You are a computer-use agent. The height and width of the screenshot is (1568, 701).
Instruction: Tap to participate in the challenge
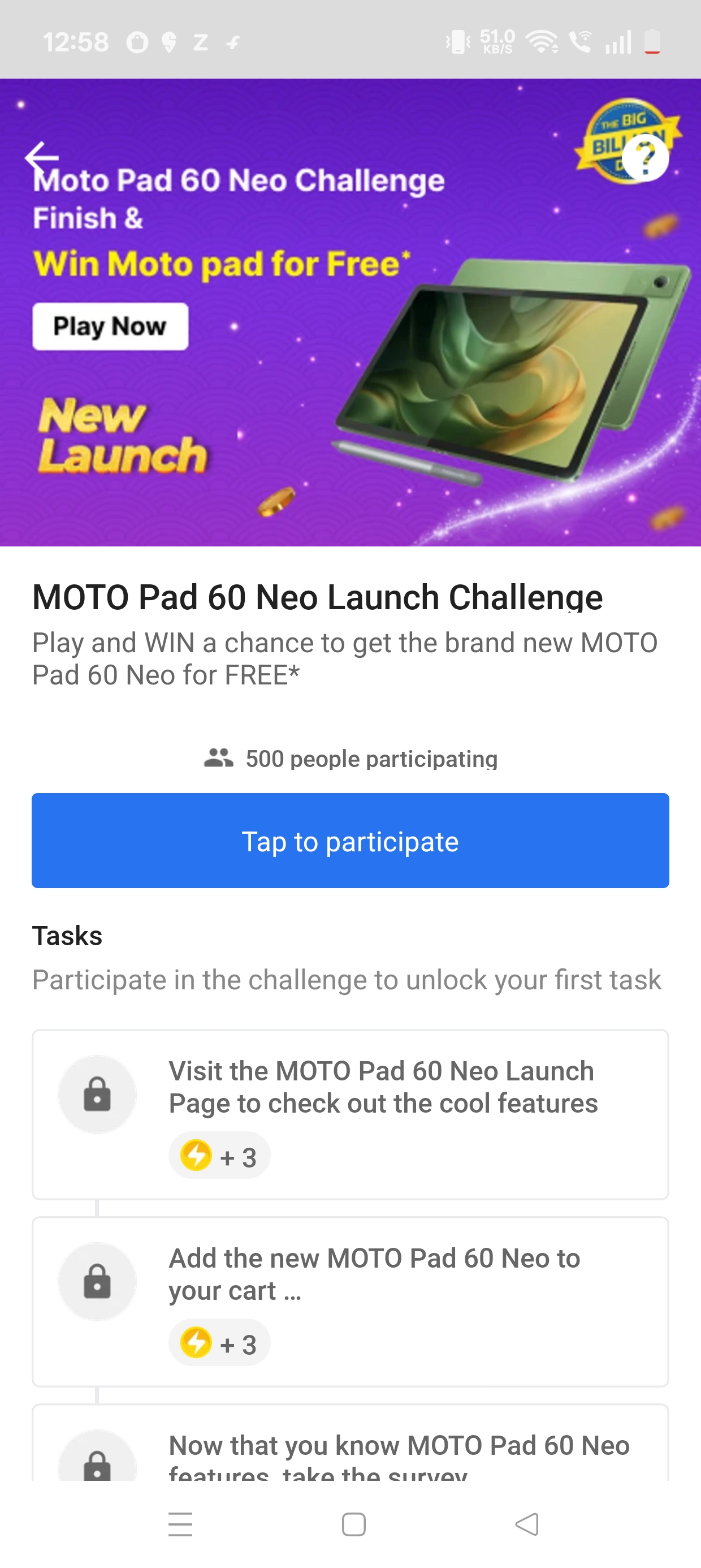(x=350, y=841)
